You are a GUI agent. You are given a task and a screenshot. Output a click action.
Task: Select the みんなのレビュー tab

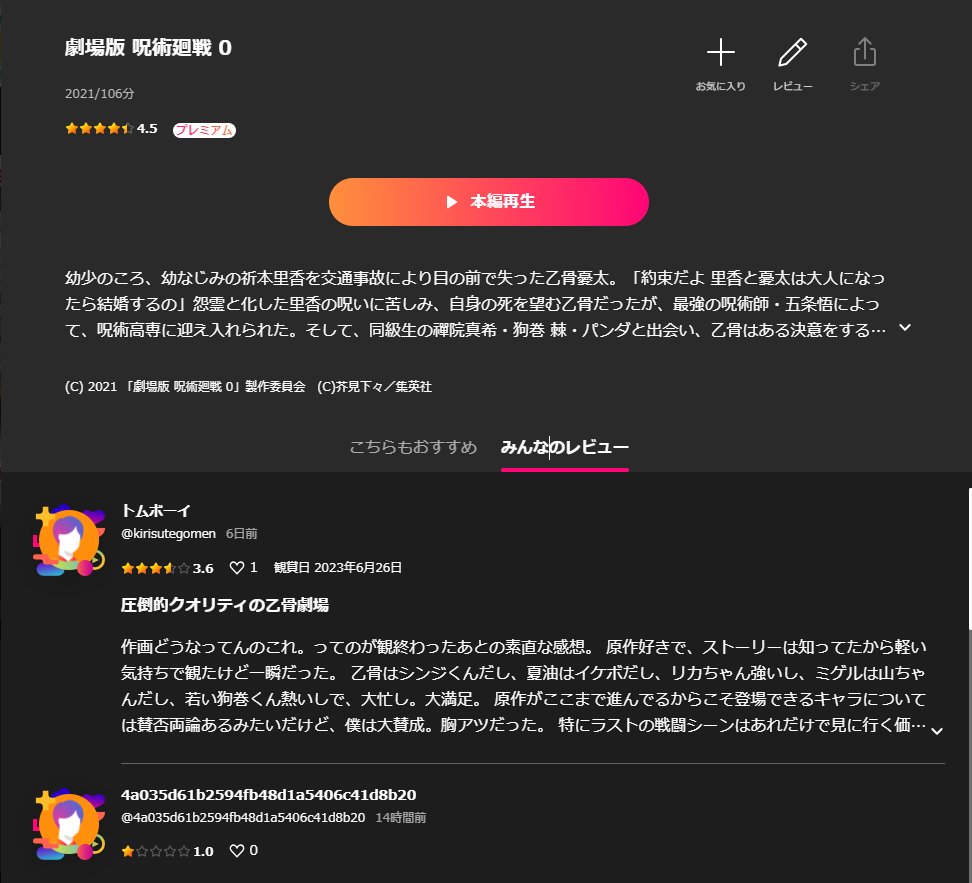564,447
